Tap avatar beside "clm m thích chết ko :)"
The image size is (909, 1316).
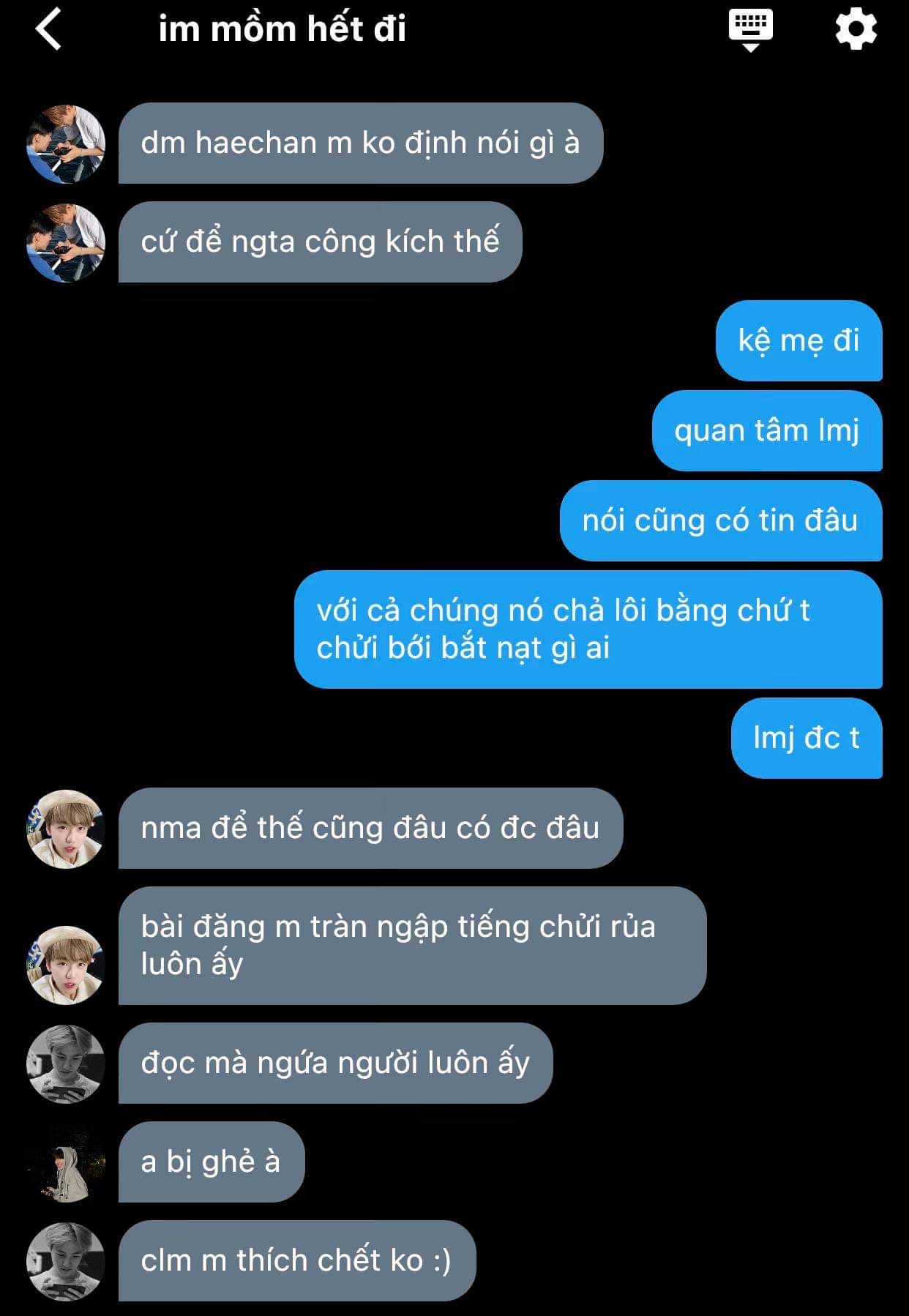tap(66, 1261)
